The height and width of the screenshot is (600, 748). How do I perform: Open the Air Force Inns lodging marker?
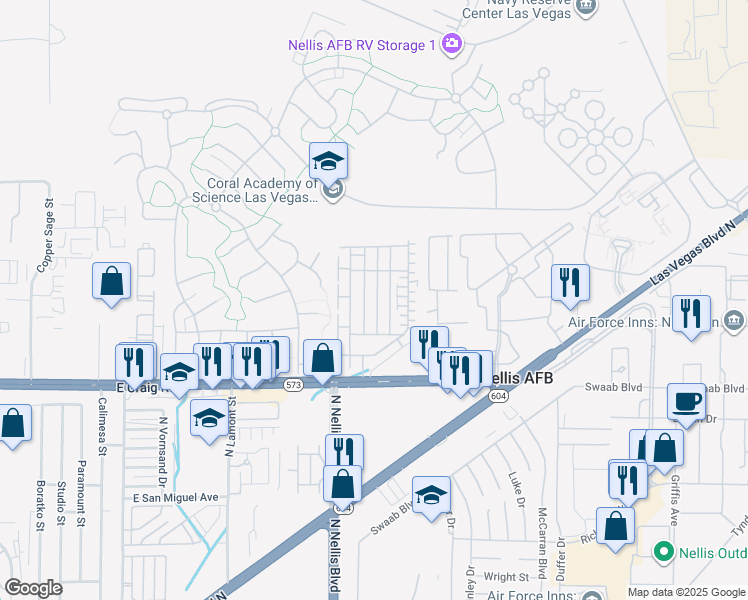pyautogui.click(x=733, y=320)
